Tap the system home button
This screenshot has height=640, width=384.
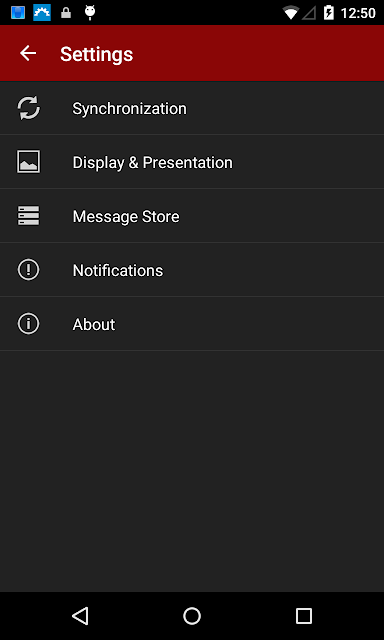tap(192, 616)
